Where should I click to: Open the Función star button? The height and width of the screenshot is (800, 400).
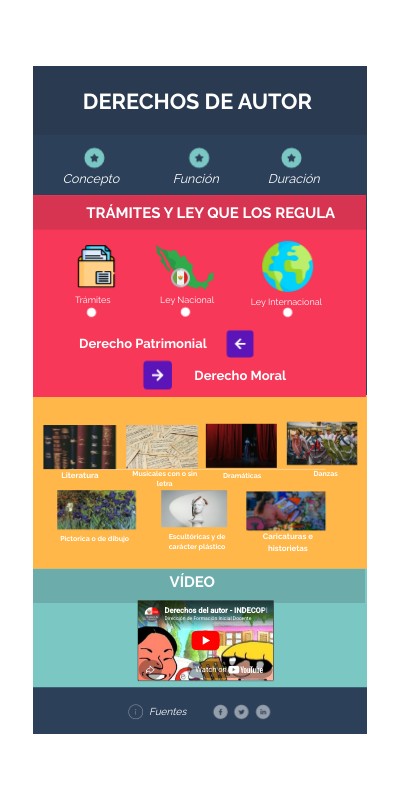coord(199,158)
